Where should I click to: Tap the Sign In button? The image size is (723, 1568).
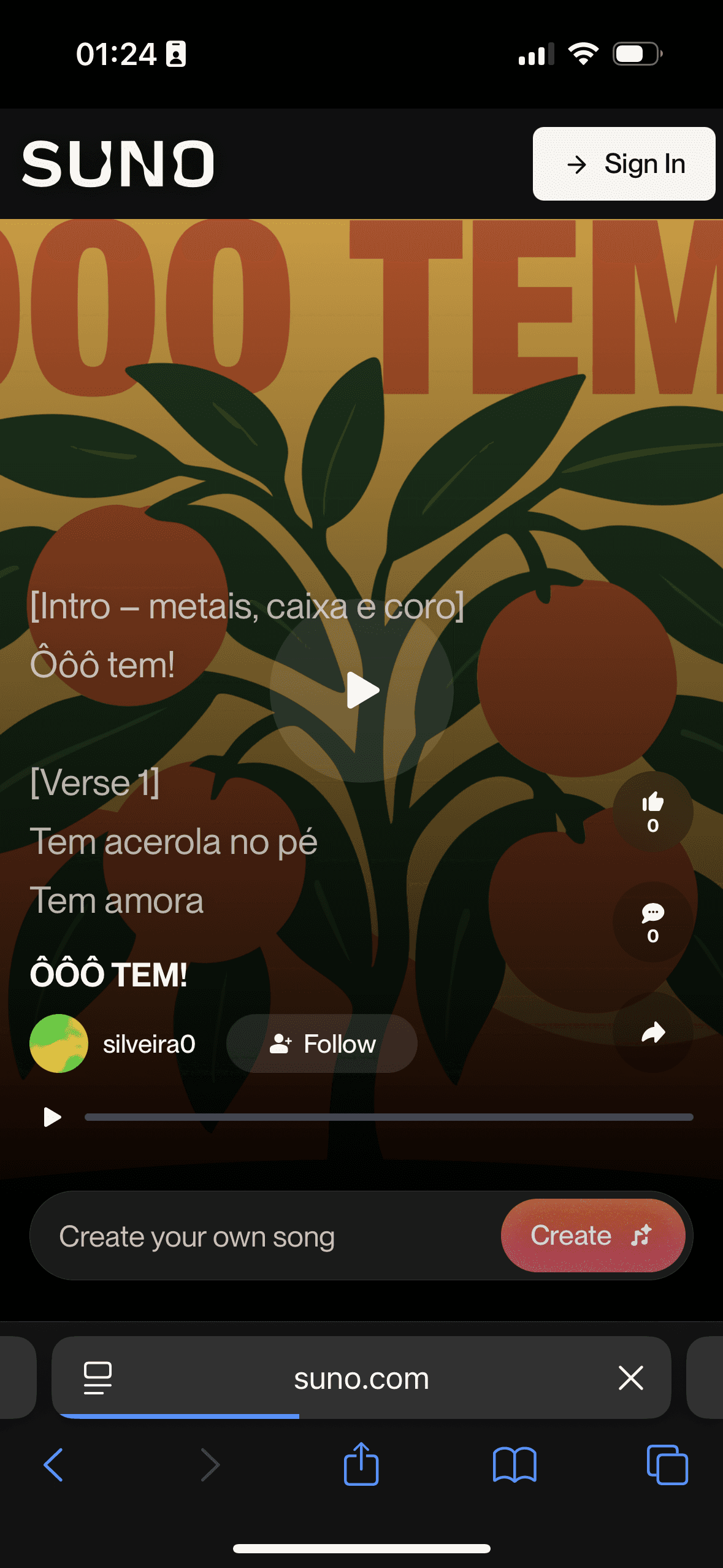(624, 164)
